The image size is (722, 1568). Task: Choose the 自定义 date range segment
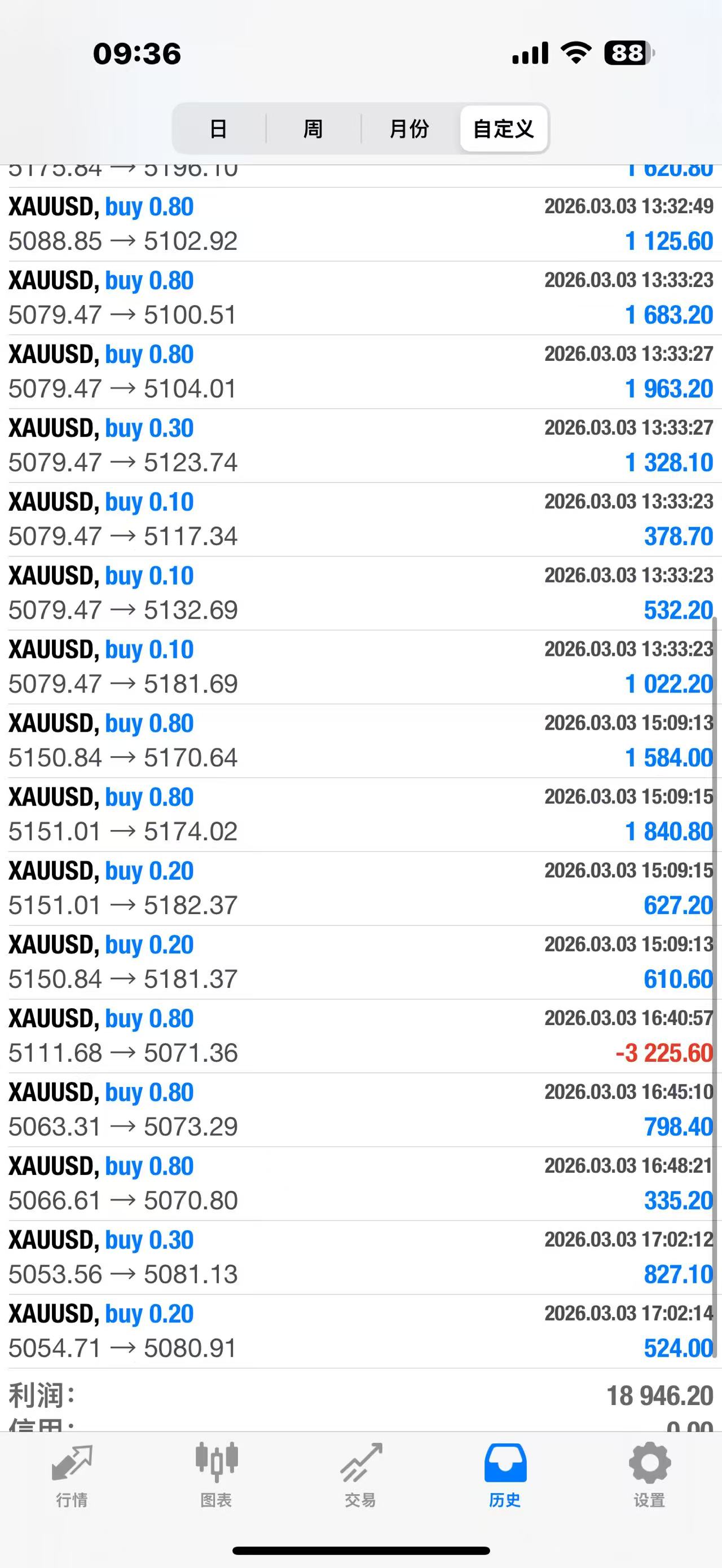504,129
